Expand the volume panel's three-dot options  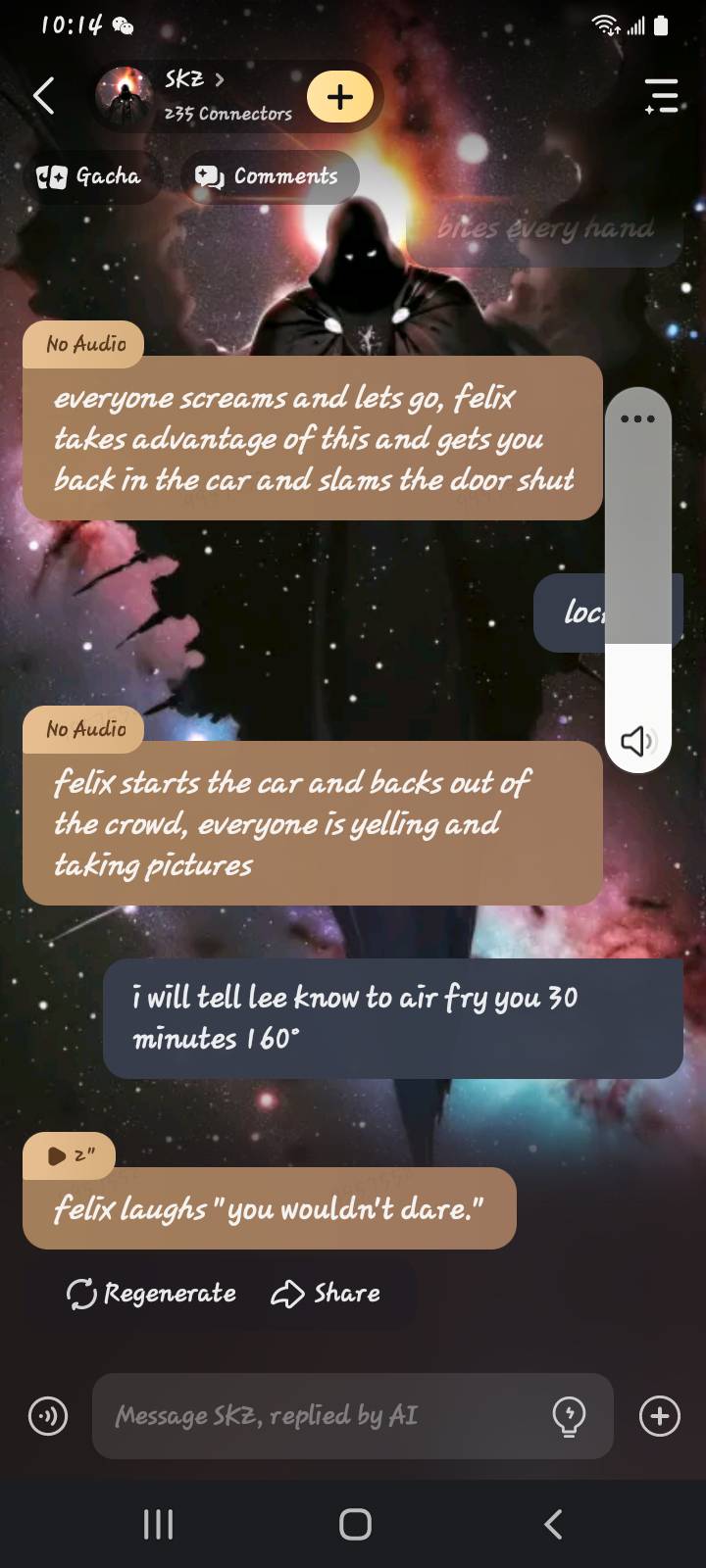(637, 418)
